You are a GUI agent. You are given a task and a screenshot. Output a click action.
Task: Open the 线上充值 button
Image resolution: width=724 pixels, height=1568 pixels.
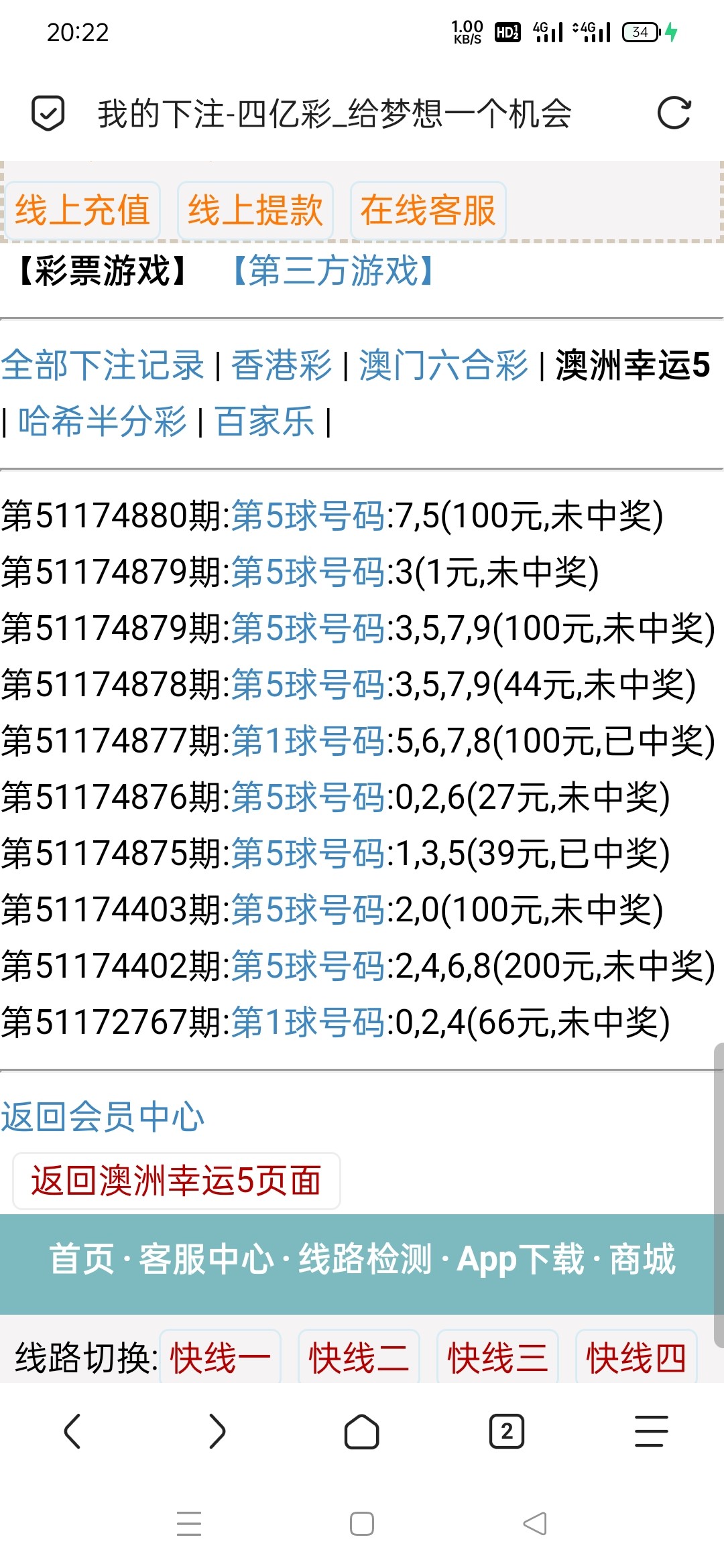point(82,210)
